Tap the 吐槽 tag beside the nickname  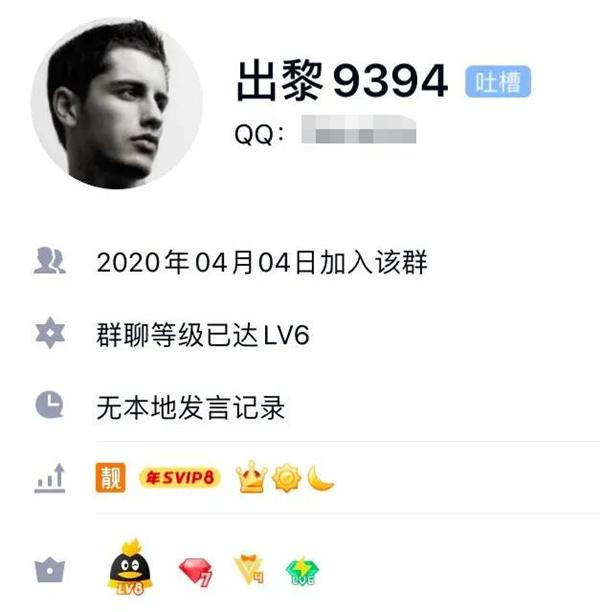497,82
